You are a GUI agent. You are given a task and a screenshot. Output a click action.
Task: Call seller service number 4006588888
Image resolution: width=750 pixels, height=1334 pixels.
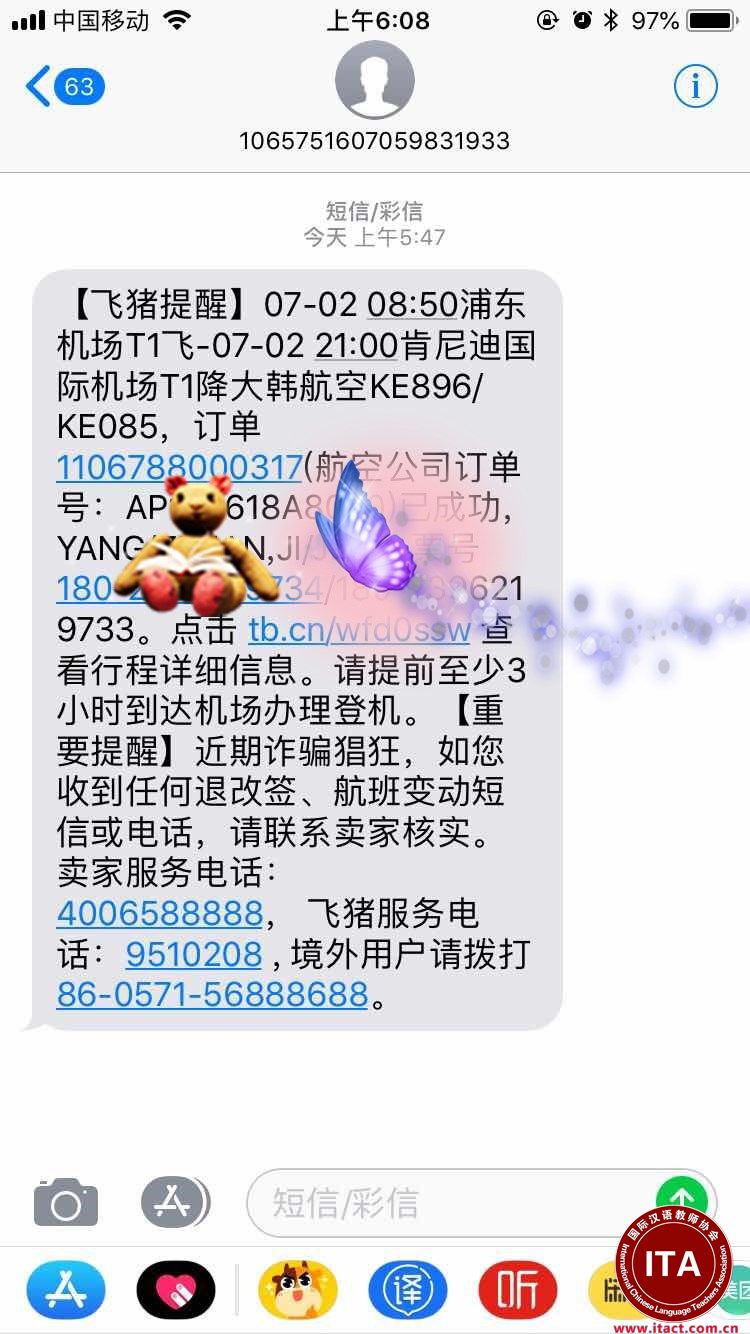point(159,913)
